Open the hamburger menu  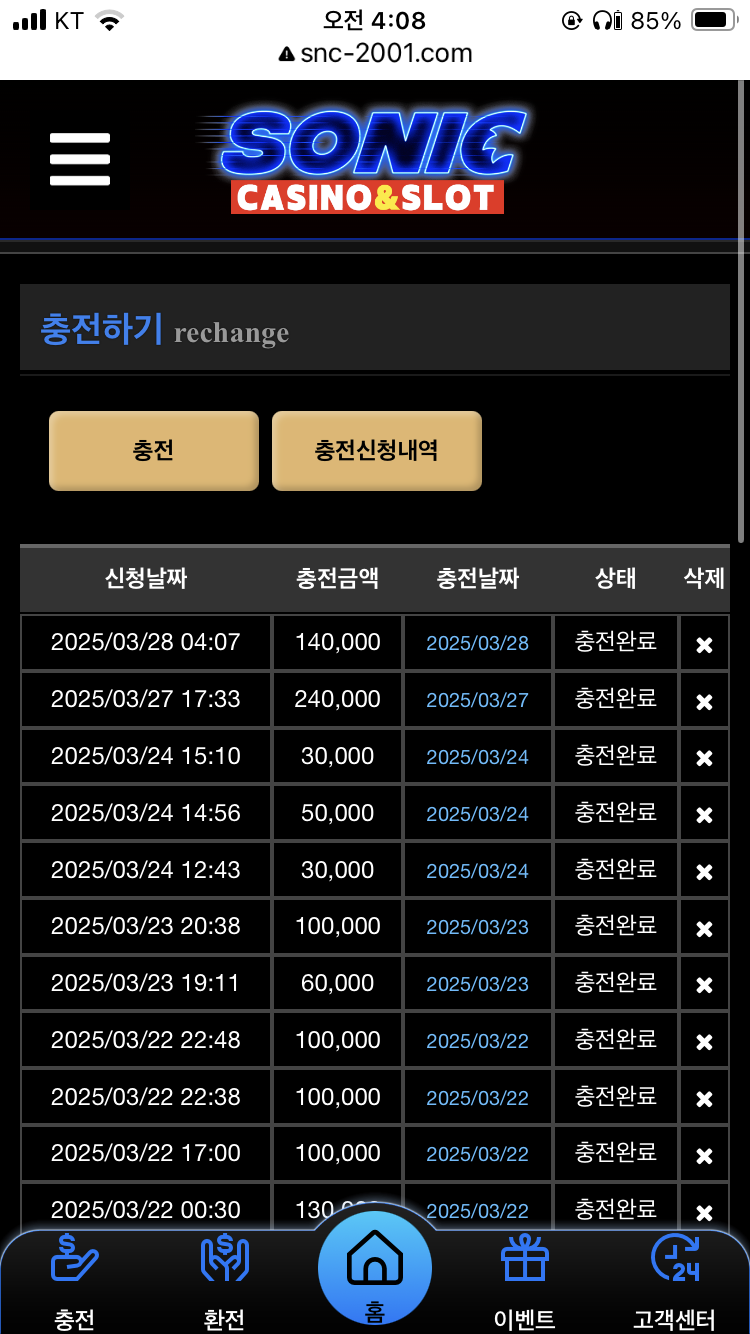pyautogui.click(x=79, y=159)
